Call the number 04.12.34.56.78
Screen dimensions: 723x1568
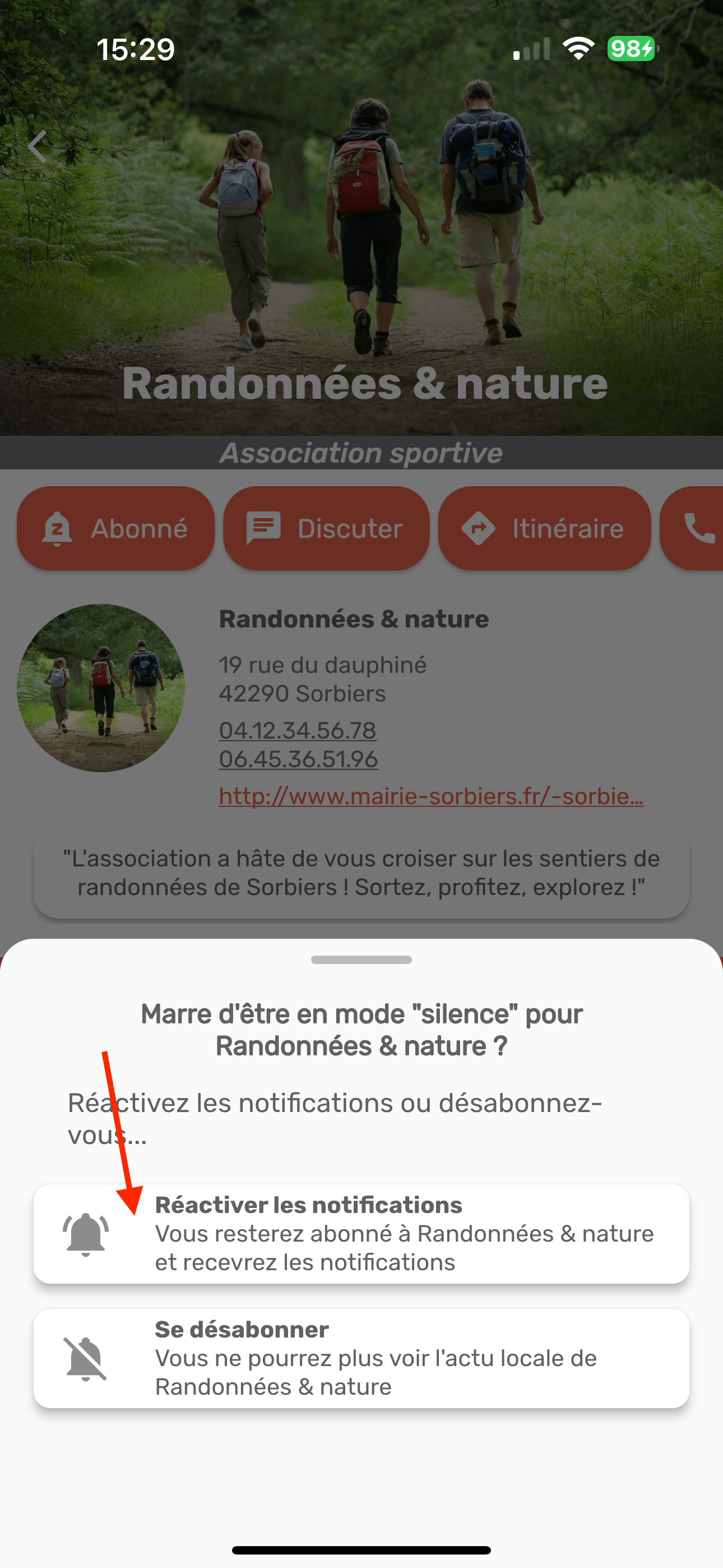[298, 730]
